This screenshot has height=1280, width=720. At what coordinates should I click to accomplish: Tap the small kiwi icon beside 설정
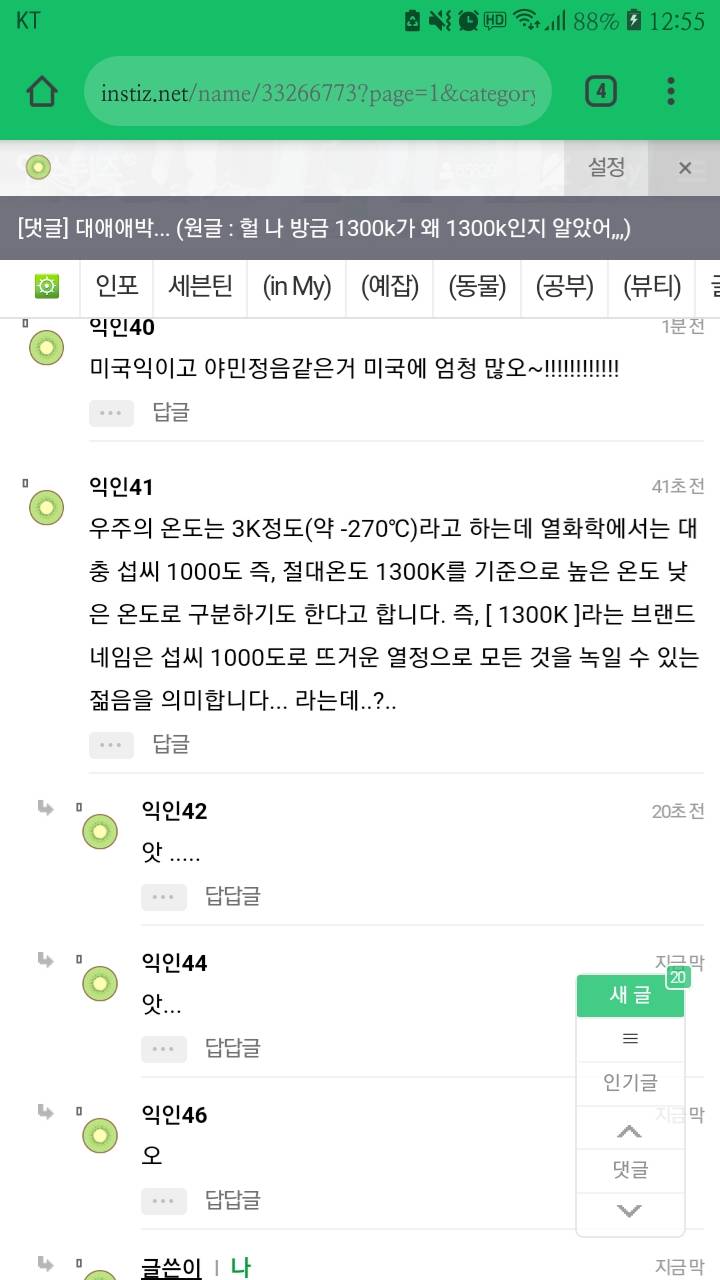point(36,168)
